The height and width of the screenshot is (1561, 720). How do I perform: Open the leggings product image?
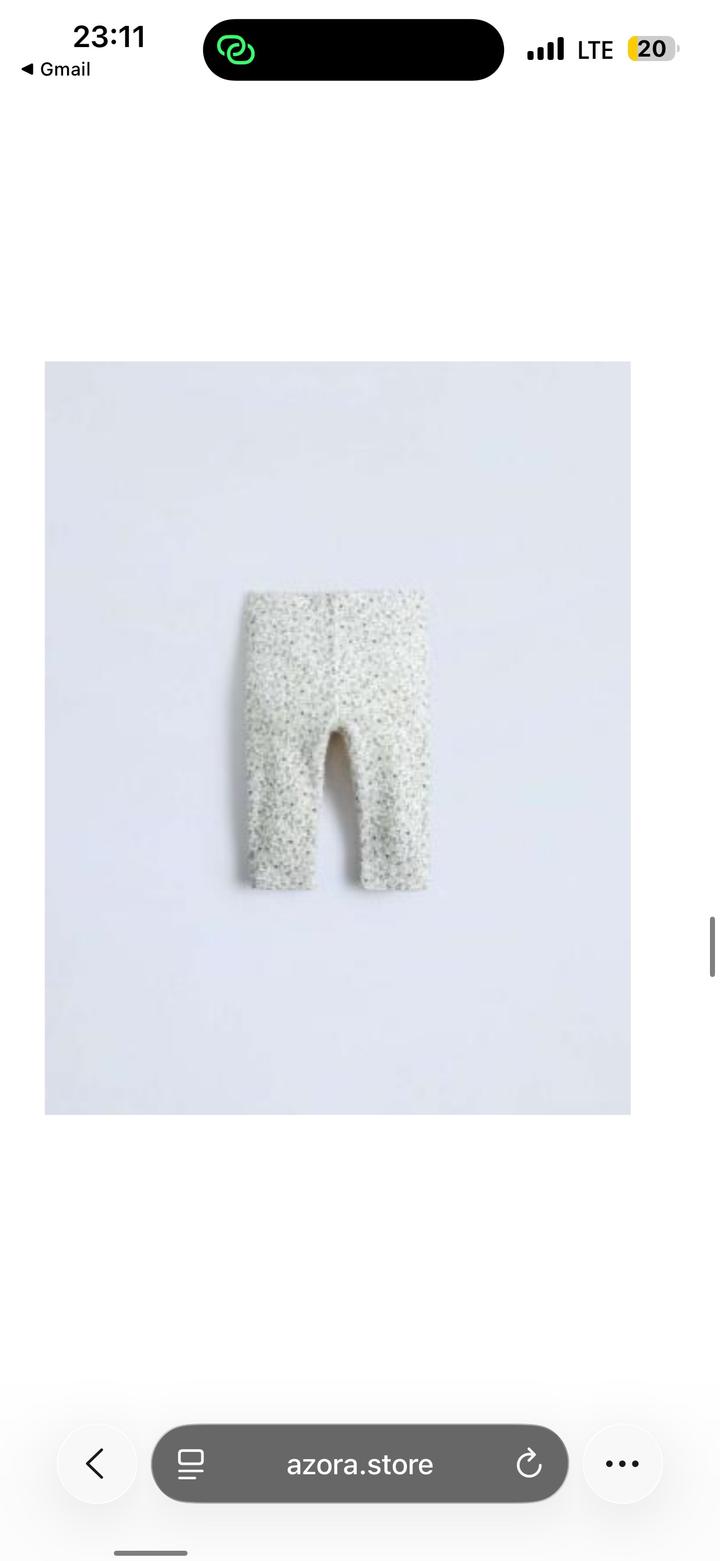(337, 738)
